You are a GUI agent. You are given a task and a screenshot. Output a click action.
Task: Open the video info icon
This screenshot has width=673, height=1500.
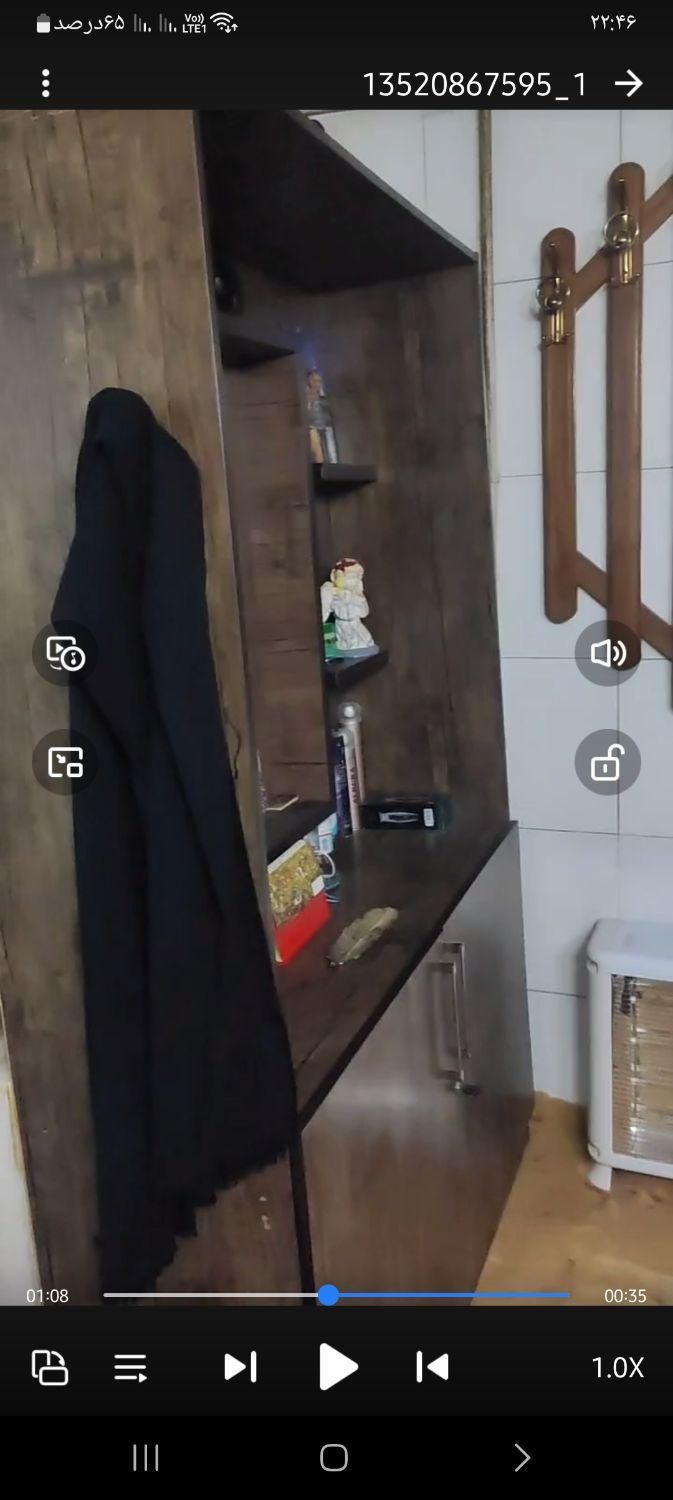[65, 653]
